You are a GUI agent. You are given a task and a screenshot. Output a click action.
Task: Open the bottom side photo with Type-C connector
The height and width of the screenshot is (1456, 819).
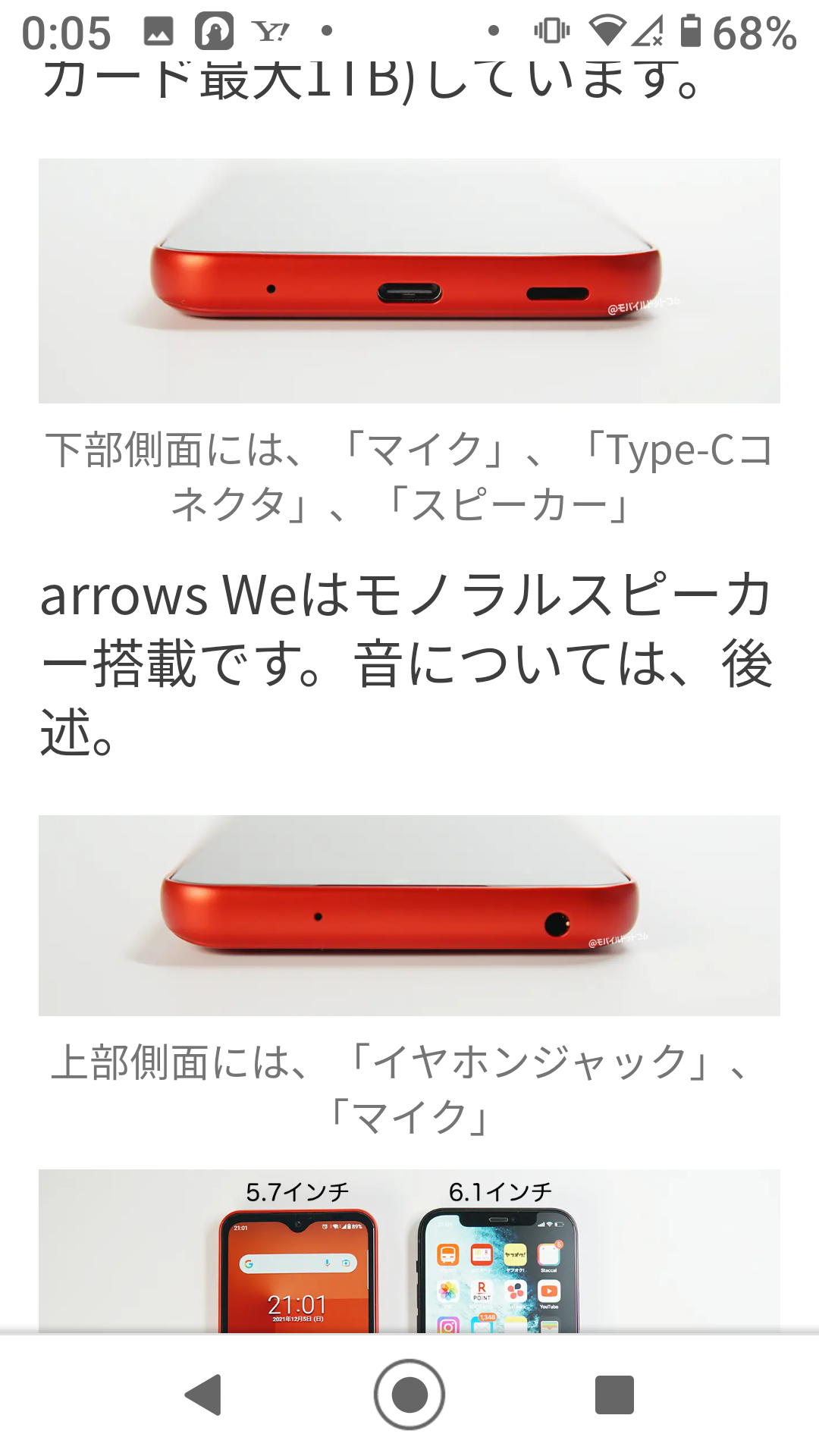click(409, 281)
